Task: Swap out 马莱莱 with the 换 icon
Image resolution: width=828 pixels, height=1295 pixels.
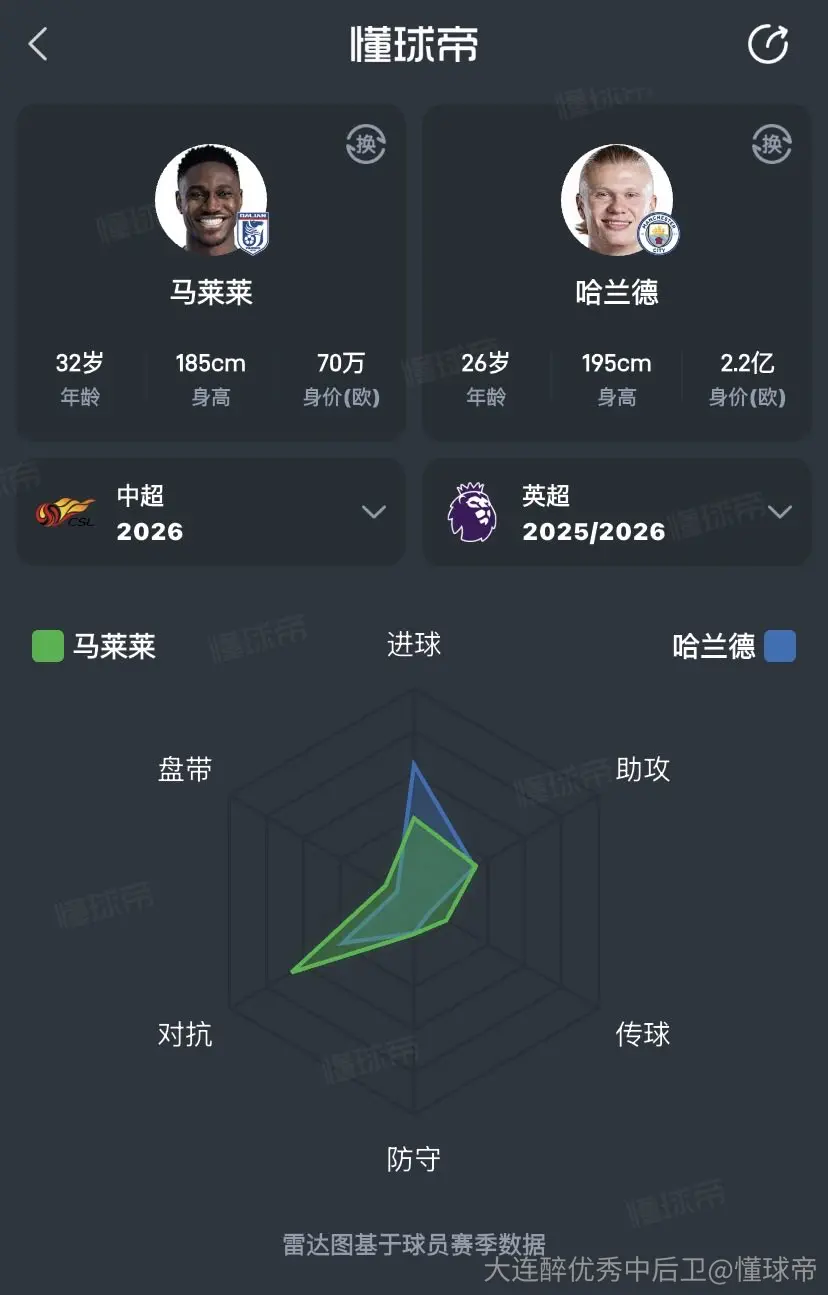Action: tap(366, 144)
